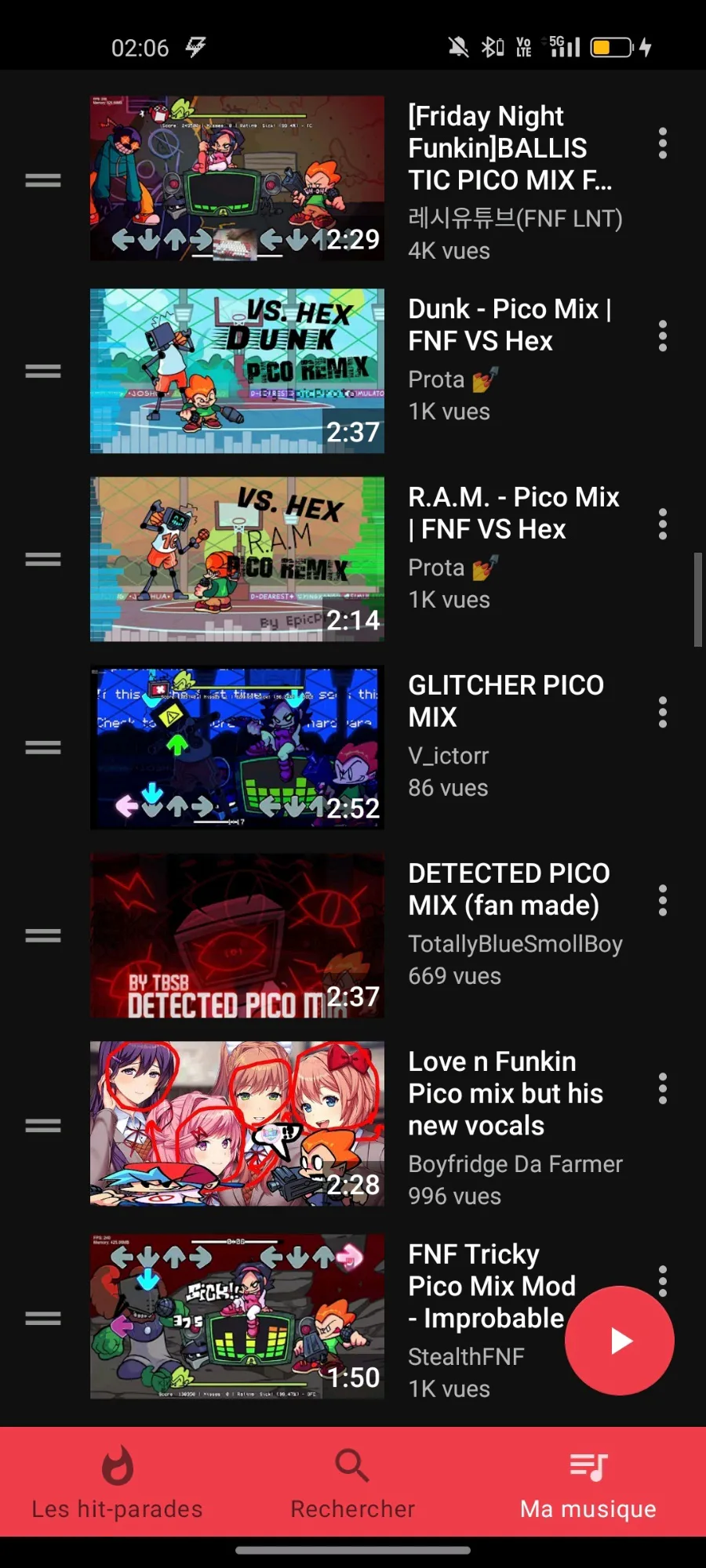Tap reorder handle of DETECTED PICO MIX
Viewport: 706px width, 1568px height.
[x=43, y=935]
